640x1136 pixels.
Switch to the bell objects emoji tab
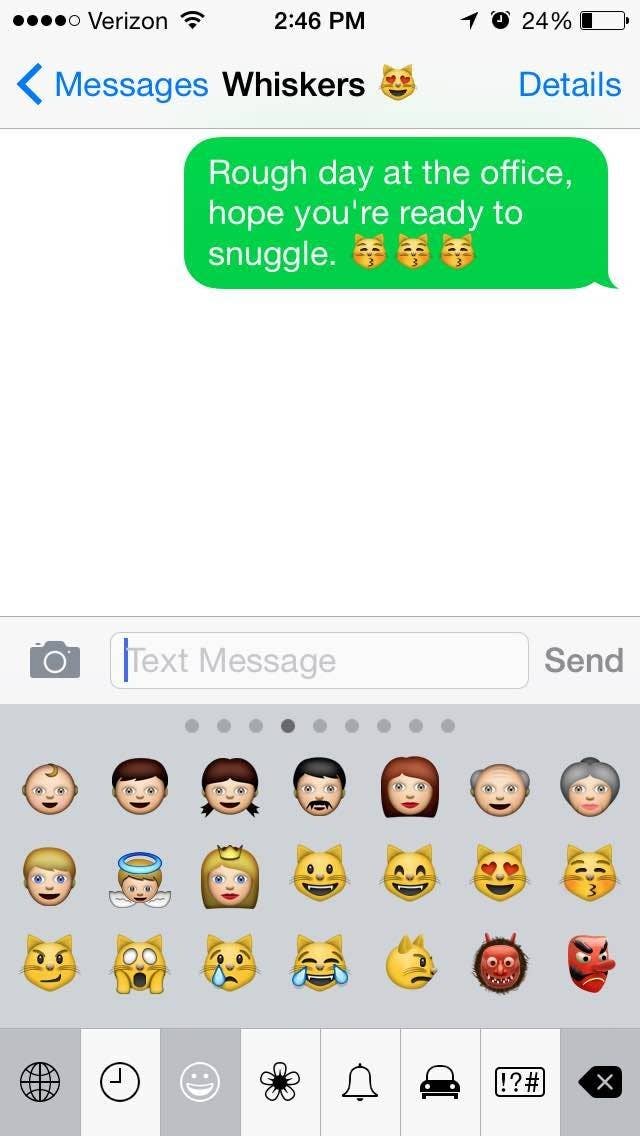(360, 1082)
